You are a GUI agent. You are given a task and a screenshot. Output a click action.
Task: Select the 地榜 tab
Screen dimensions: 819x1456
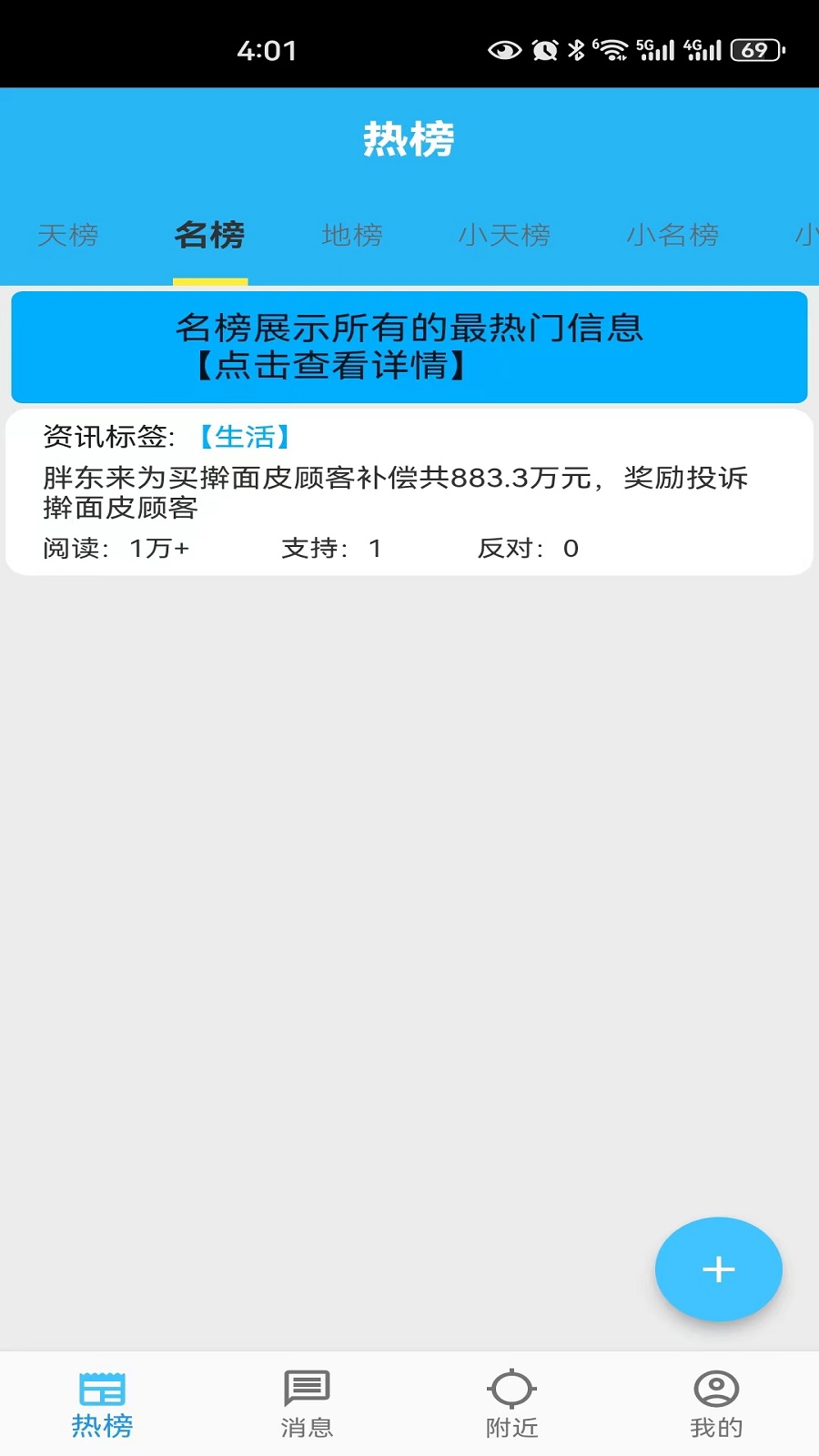(352, 236)
